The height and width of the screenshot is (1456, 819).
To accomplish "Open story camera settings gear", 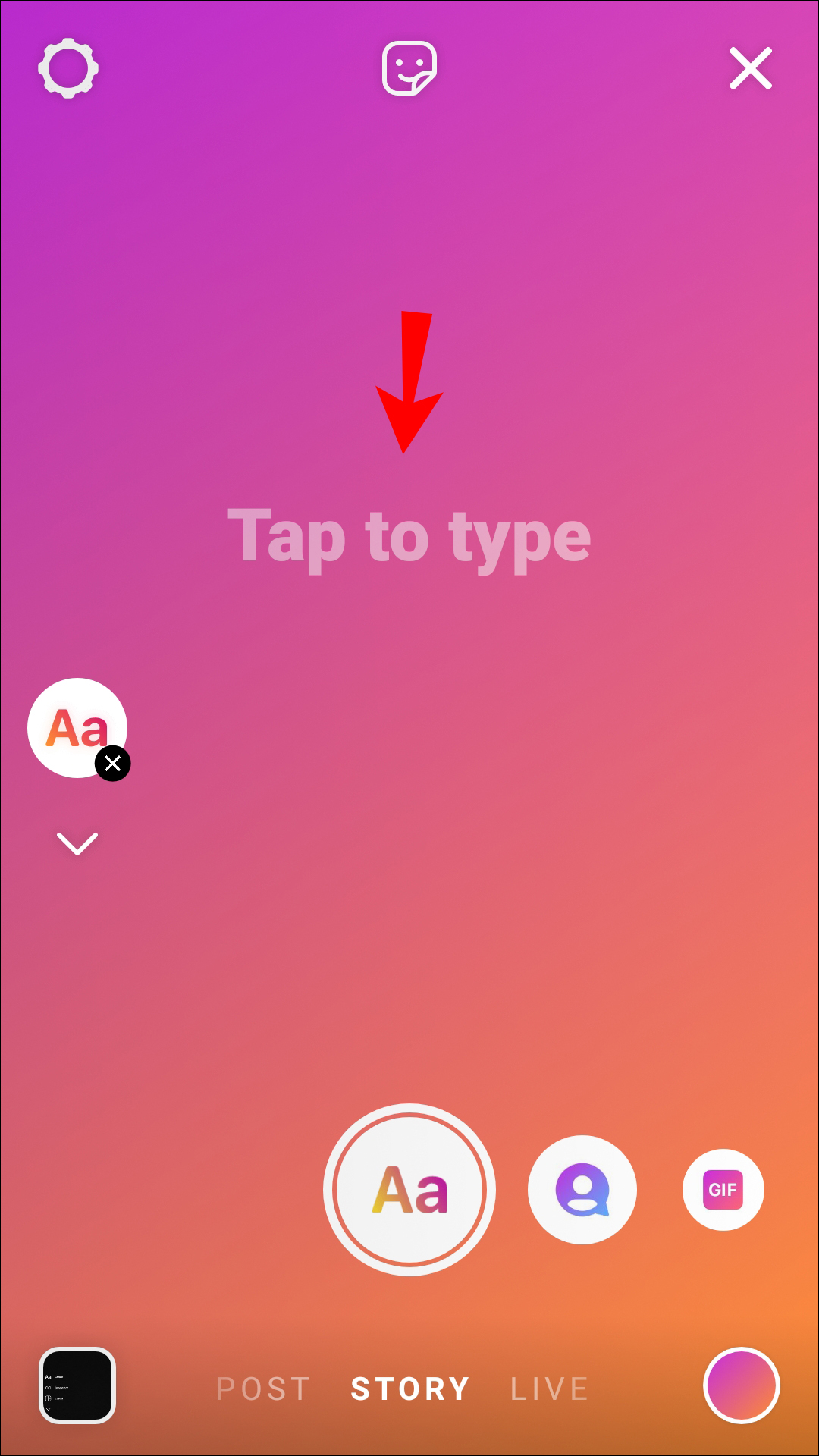I will click(x=68, y=68).
